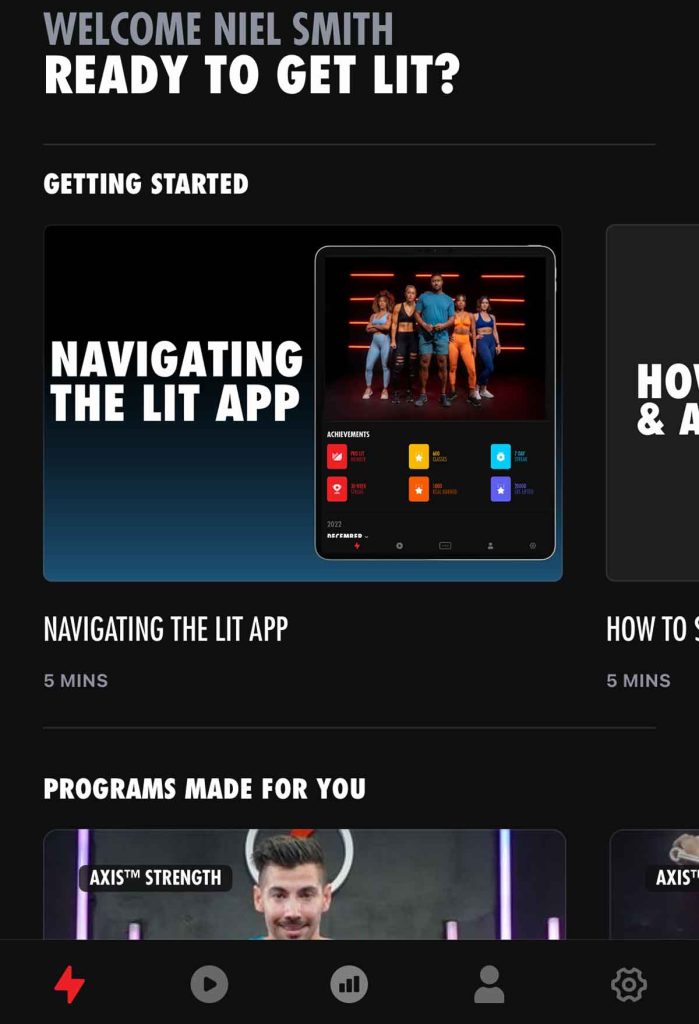Open the settings gear tab

click(629, 985)
